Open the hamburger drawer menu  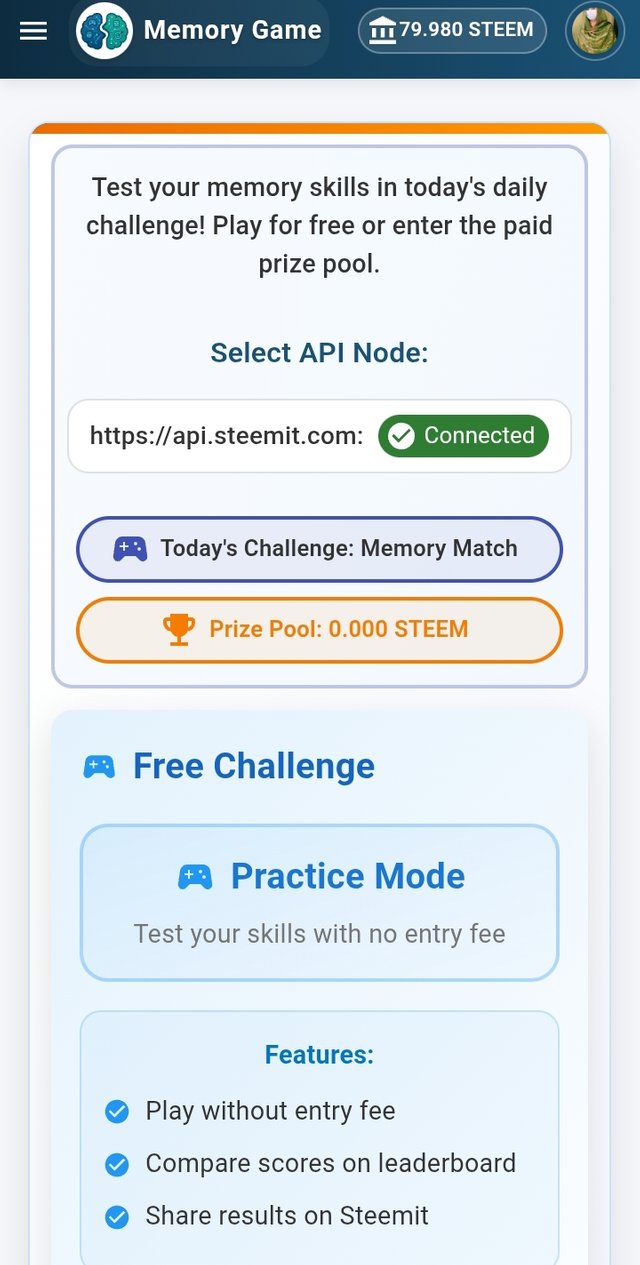point(34,31)
